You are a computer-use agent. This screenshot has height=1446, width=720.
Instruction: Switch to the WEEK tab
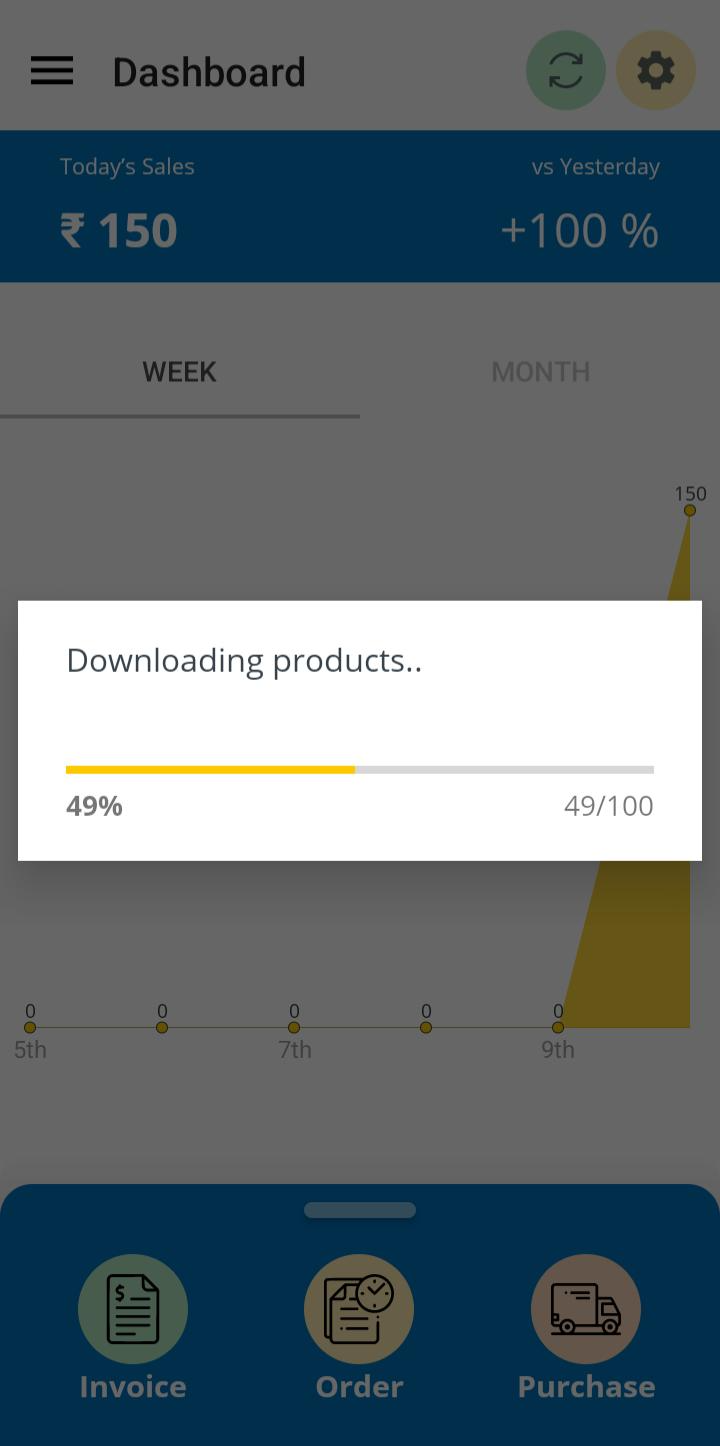(180, 372)
